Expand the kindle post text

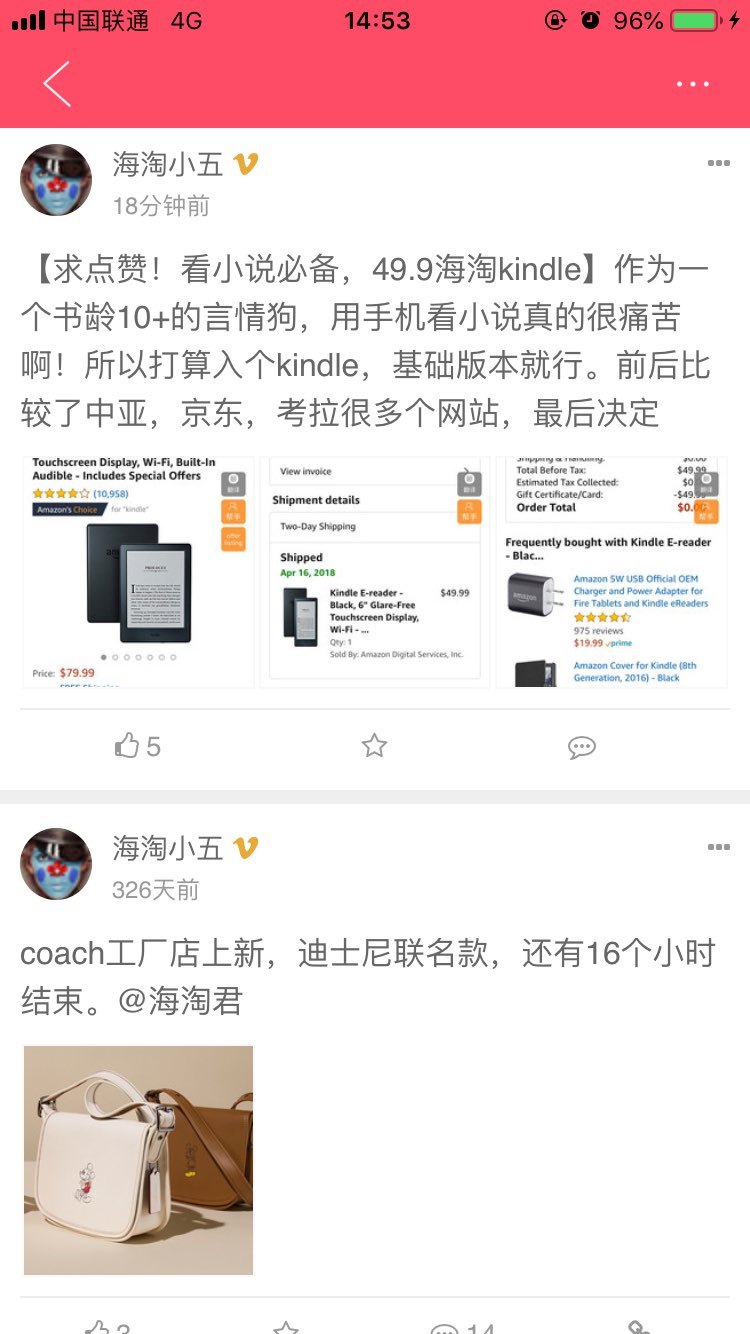[365, 340]
